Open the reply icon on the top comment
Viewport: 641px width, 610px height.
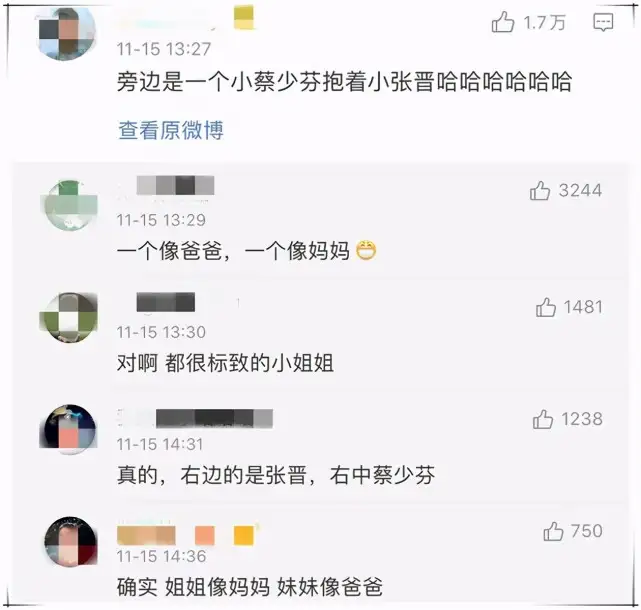(x=603, y=22)
